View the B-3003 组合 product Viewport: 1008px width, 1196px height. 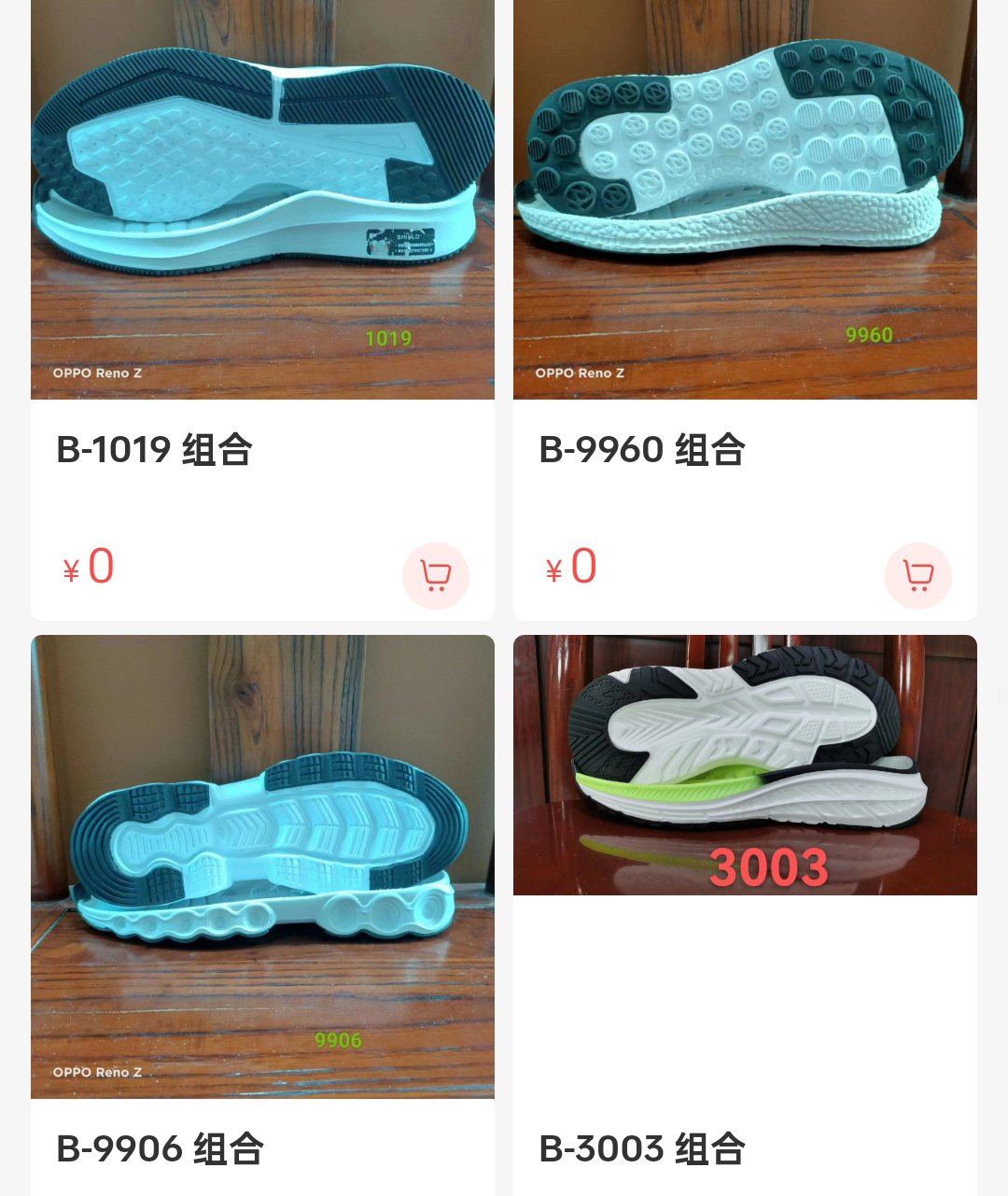click(745, 766)
